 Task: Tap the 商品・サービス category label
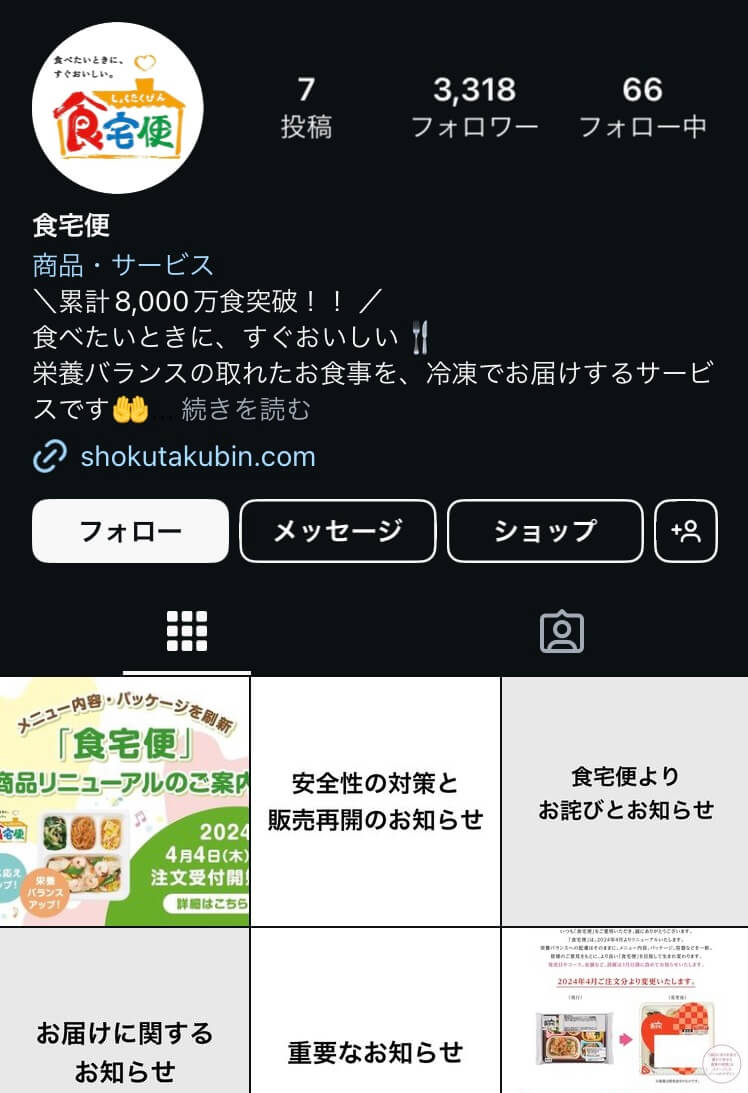click(123, 265)
